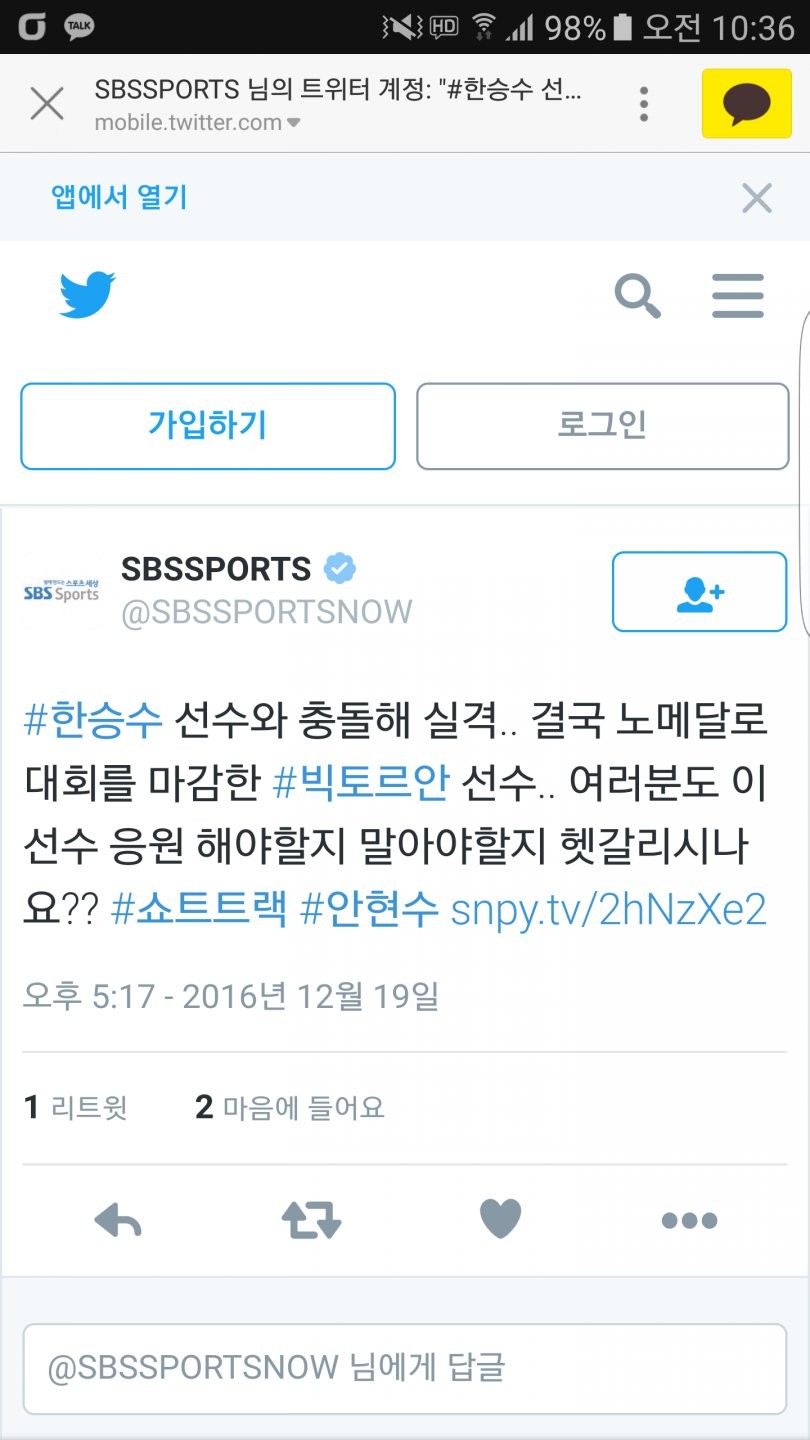Viewport: 810px width, 1440px height.
Task: Reply to this tweet arrow icon
Action: point(117,1220)
